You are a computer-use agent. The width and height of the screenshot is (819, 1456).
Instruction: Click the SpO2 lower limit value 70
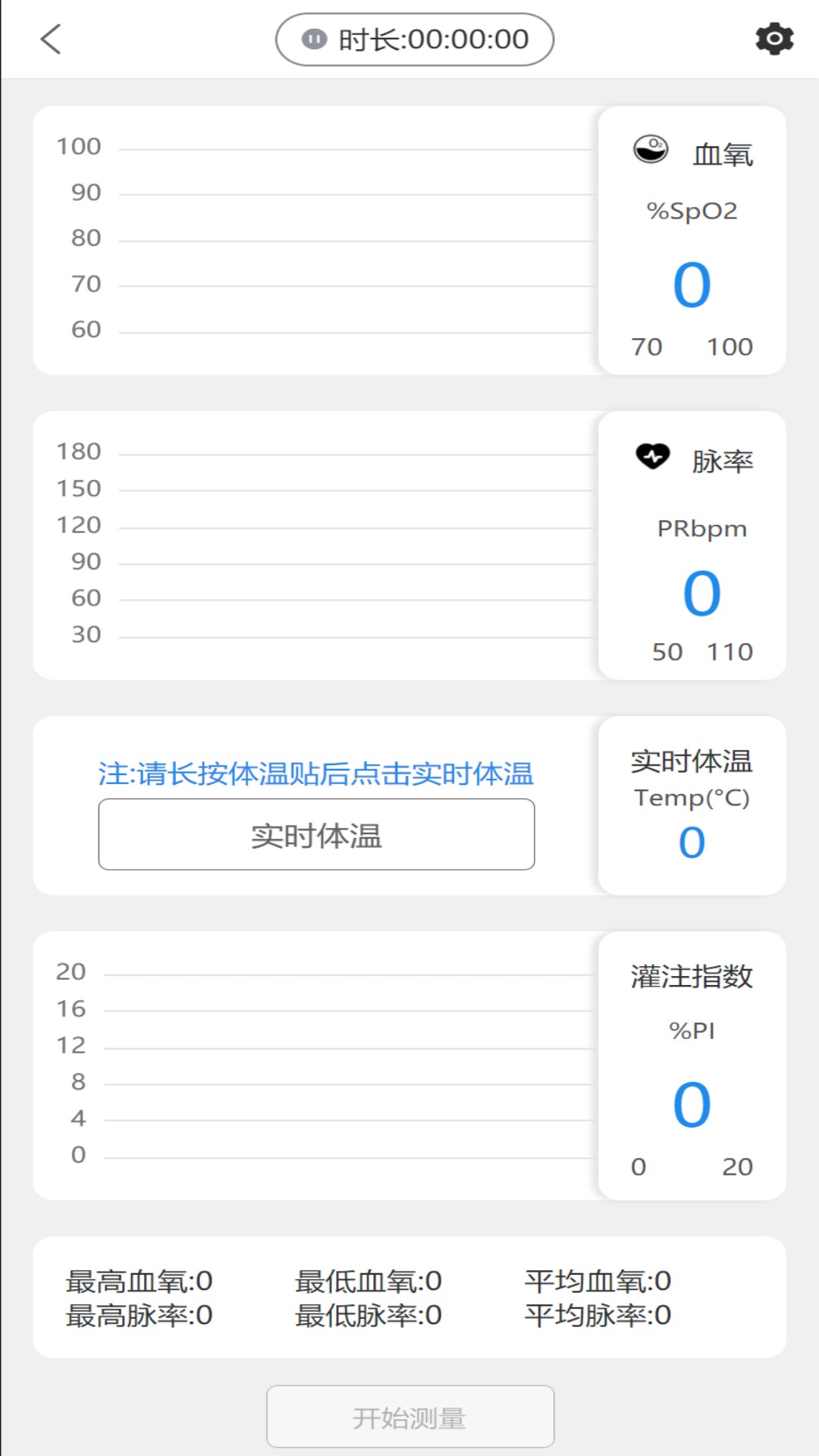click(648, 347)
